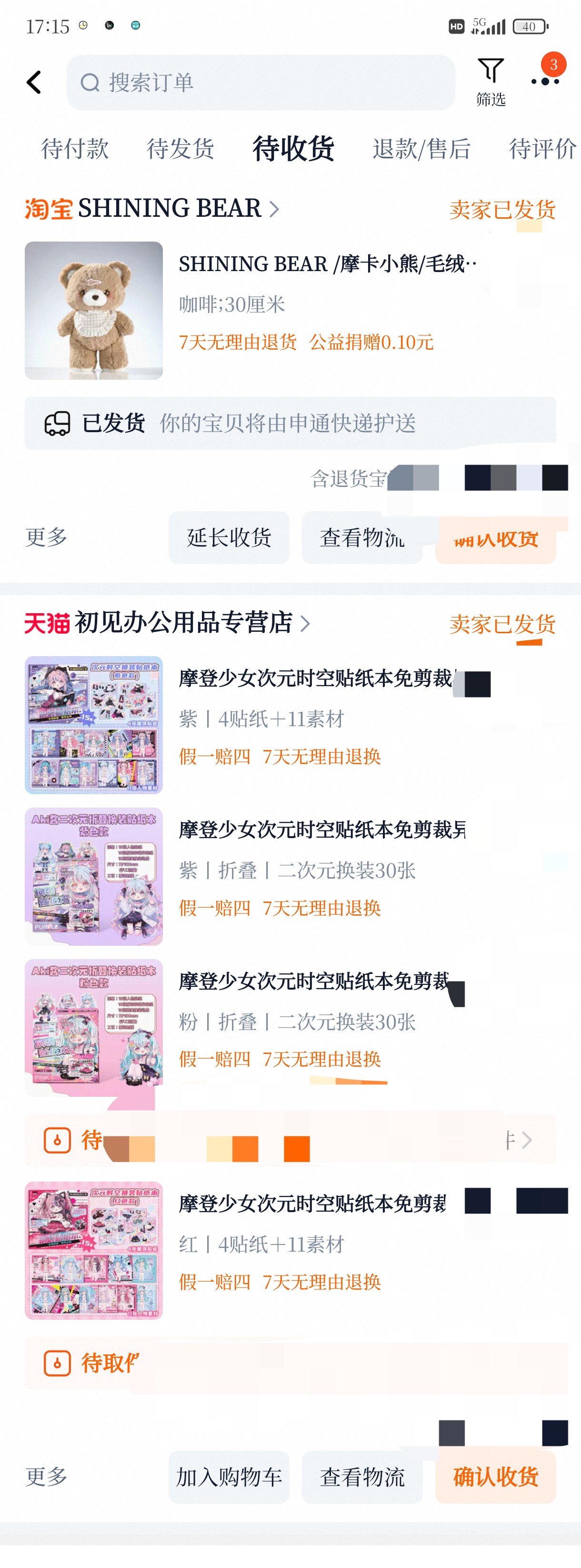Switch to the 退款/售后 tab
The width and height of the screenshot is (581, 1568).
[421, 149]
